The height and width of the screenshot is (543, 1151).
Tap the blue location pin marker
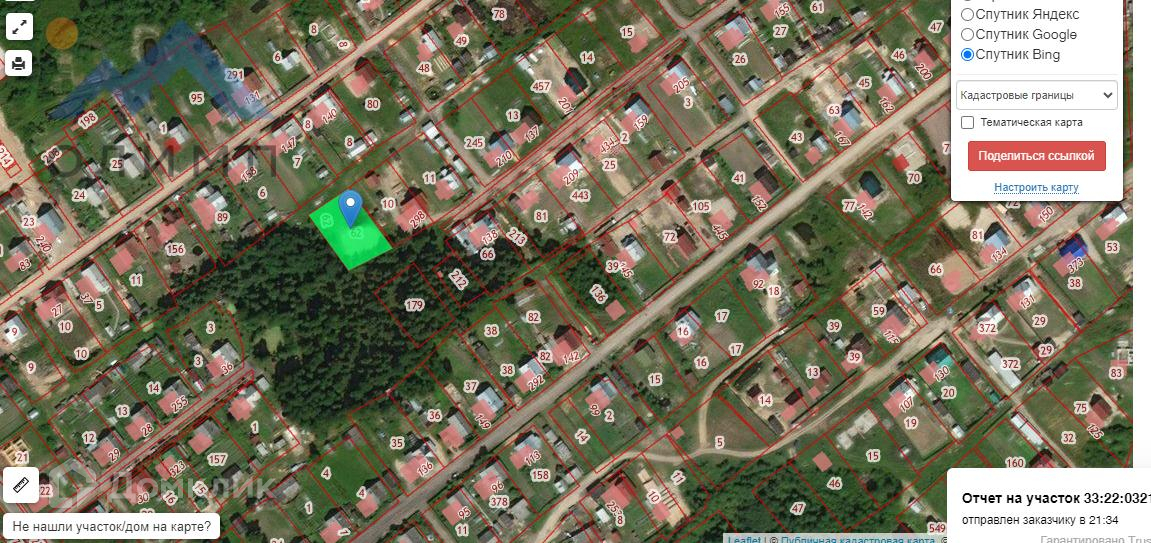pos(350,208)
